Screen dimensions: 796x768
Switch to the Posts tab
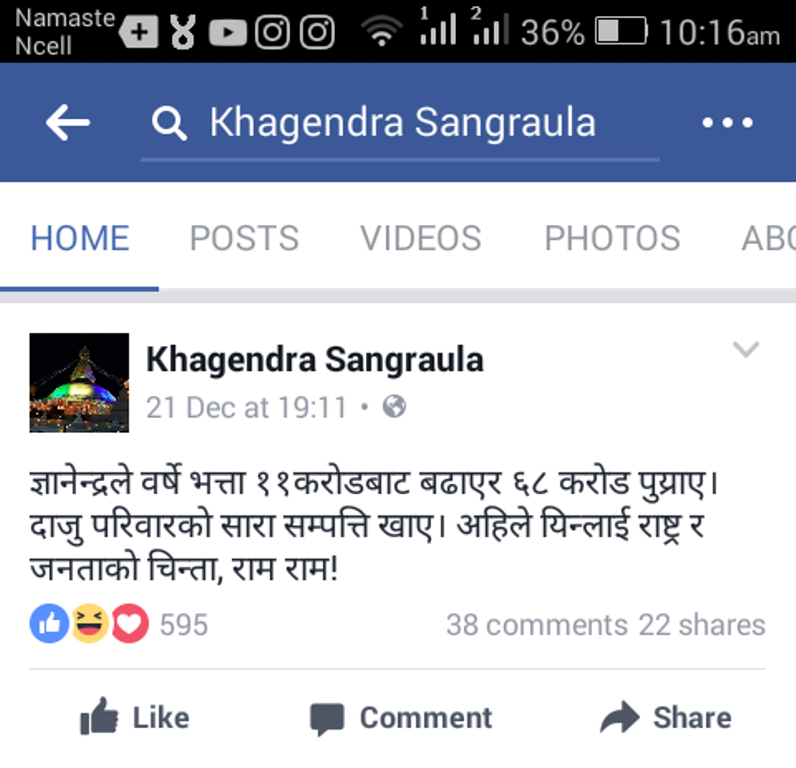coord(244,238)
